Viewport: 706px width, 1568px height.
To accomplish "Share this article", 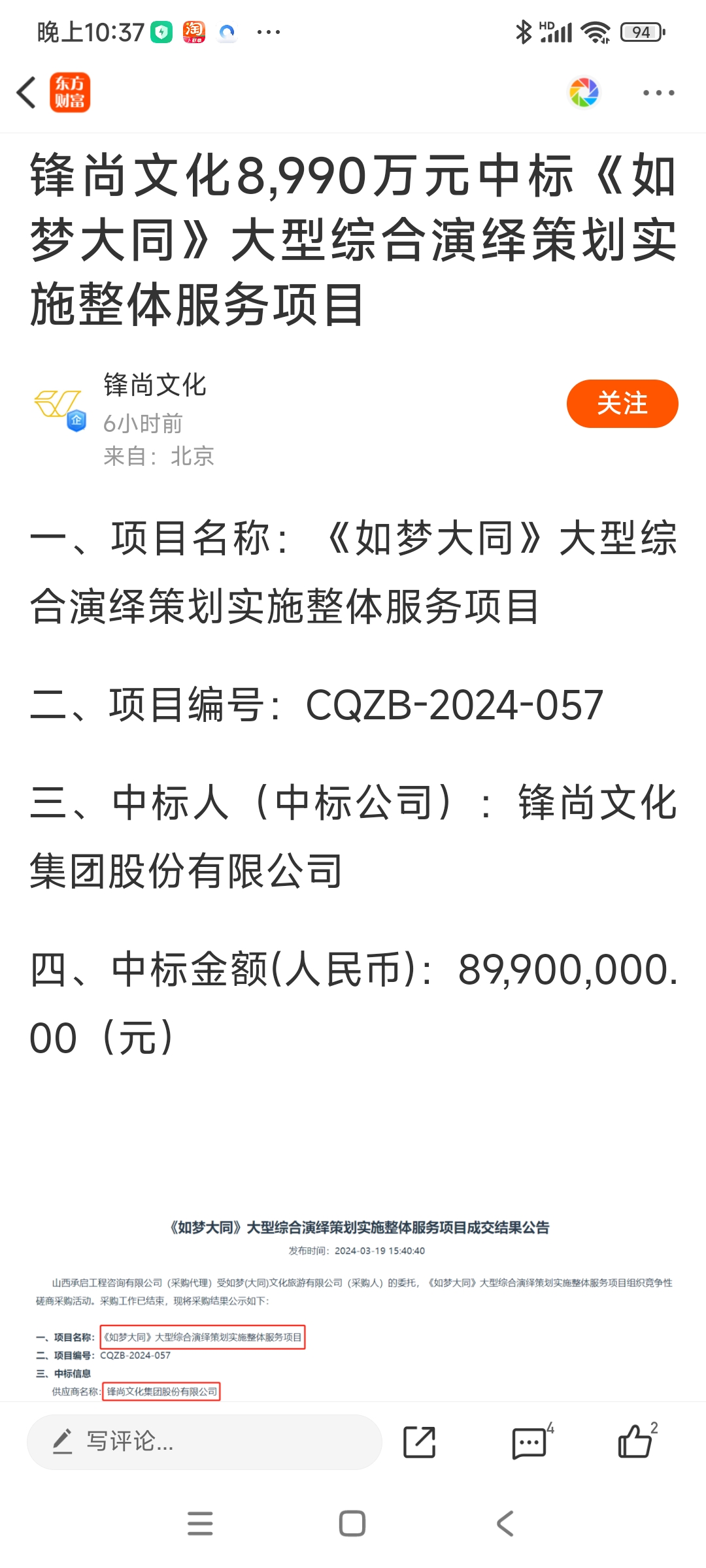I will pos(419,1442).
